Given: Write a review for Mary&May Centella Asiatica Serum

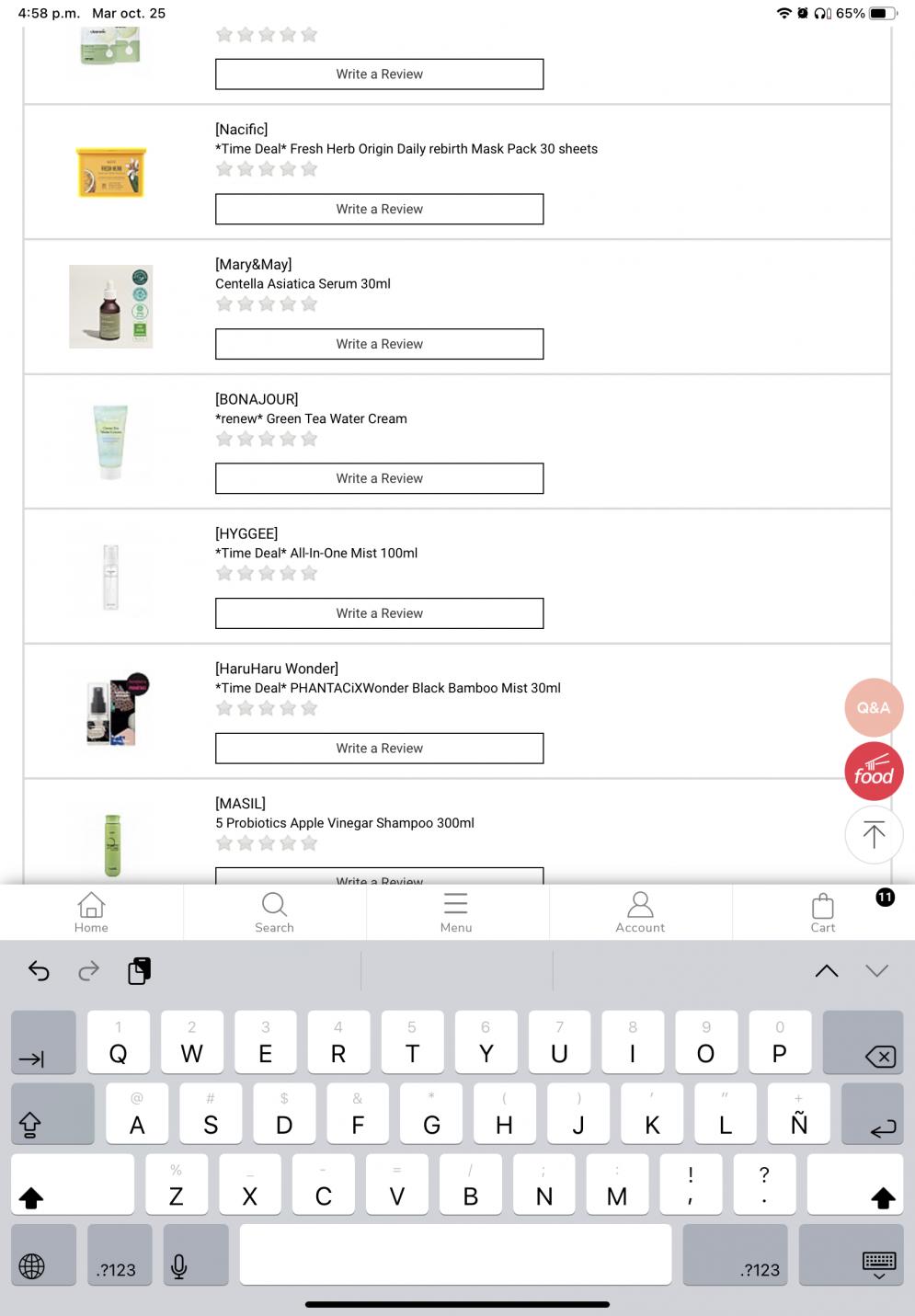Looking at the screenshot, I should point(379,344).
